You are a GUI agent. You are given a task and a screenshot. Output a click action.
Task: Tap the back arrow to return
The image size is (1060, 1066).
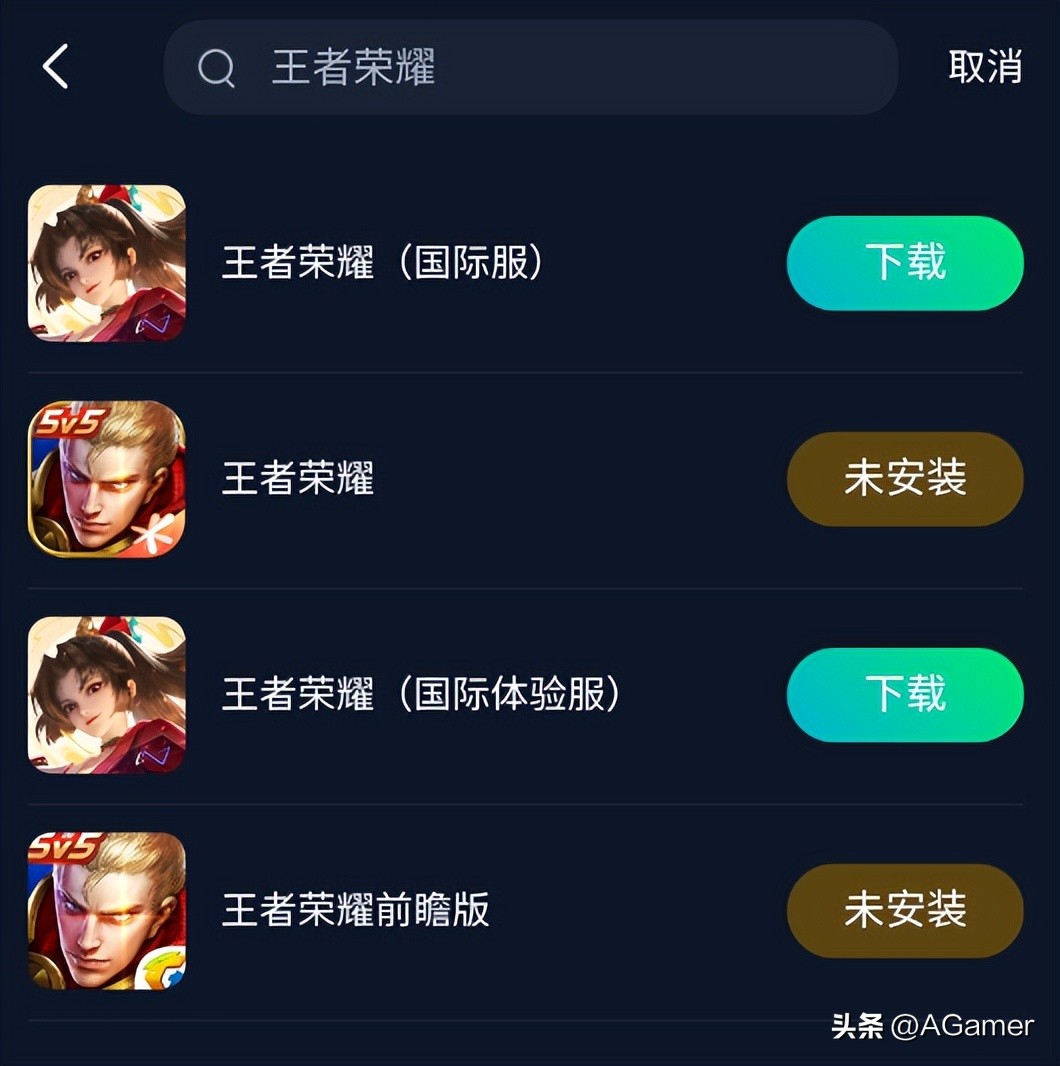pyautogui.click(x=55, y=67)
